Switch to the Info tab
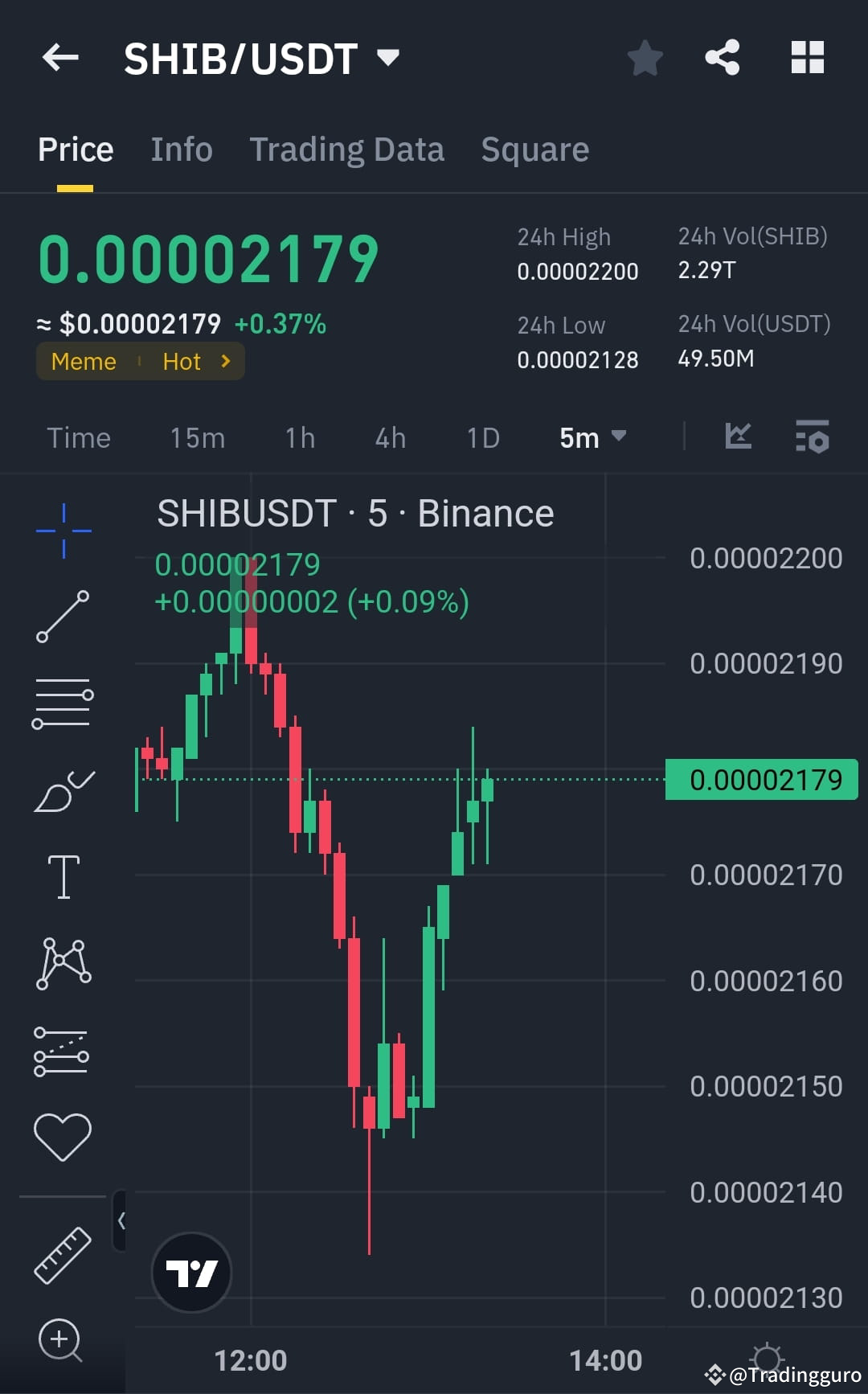868x1394 pixels. tap(181, 149)
